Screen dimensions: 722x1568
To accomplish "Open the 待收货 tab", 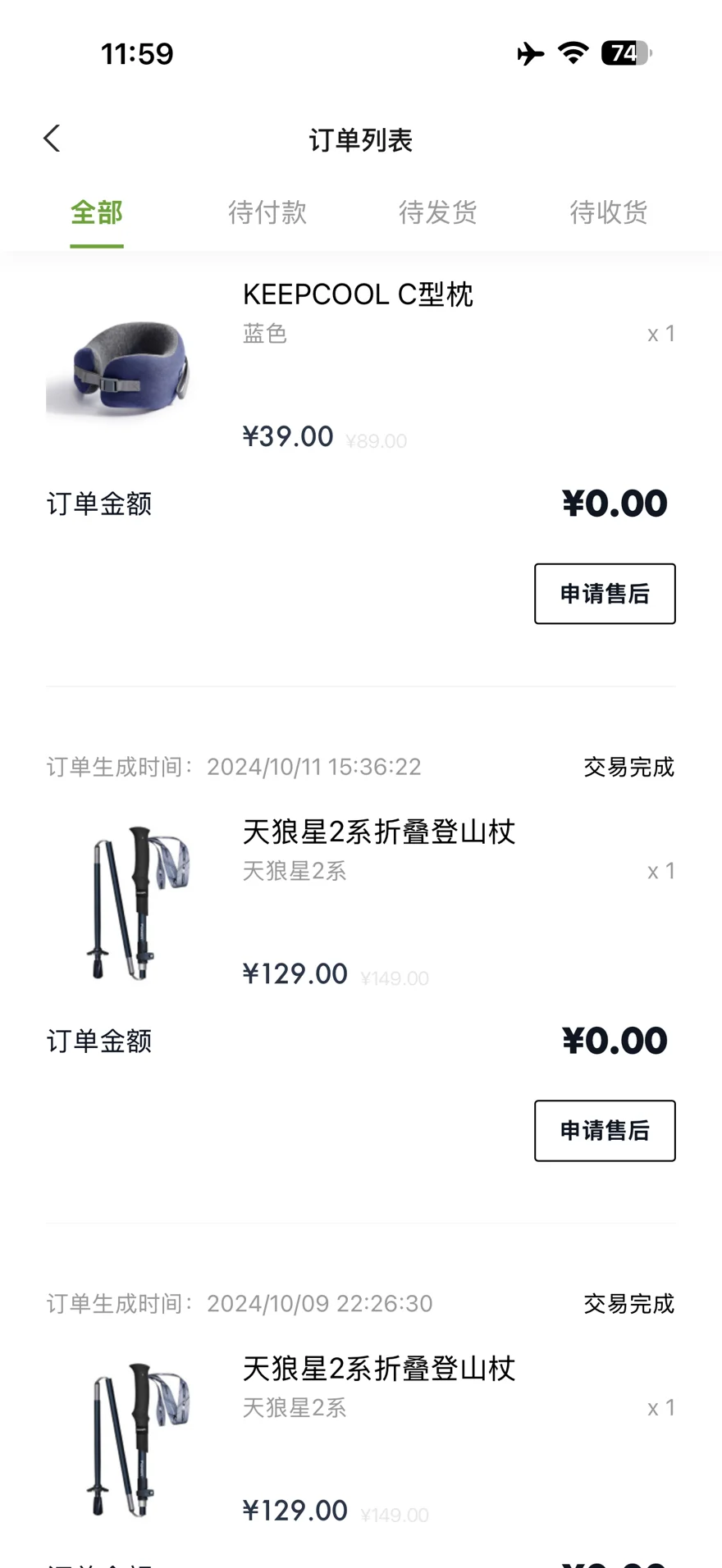I will coord(609,213).
